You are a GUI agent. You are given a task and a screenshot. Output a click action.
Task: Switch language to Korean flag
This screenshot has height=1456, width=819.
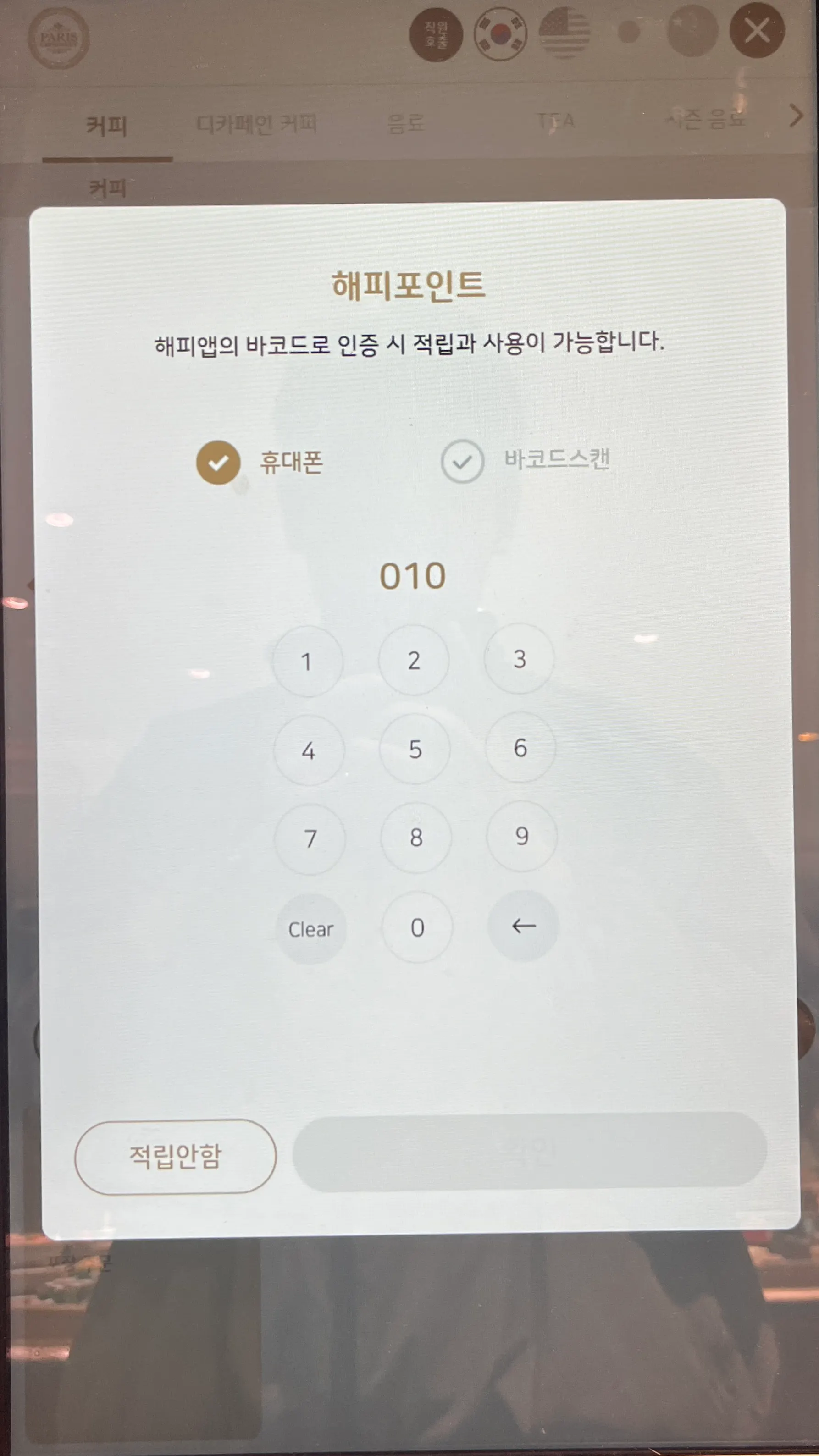(x=500, y=34)
